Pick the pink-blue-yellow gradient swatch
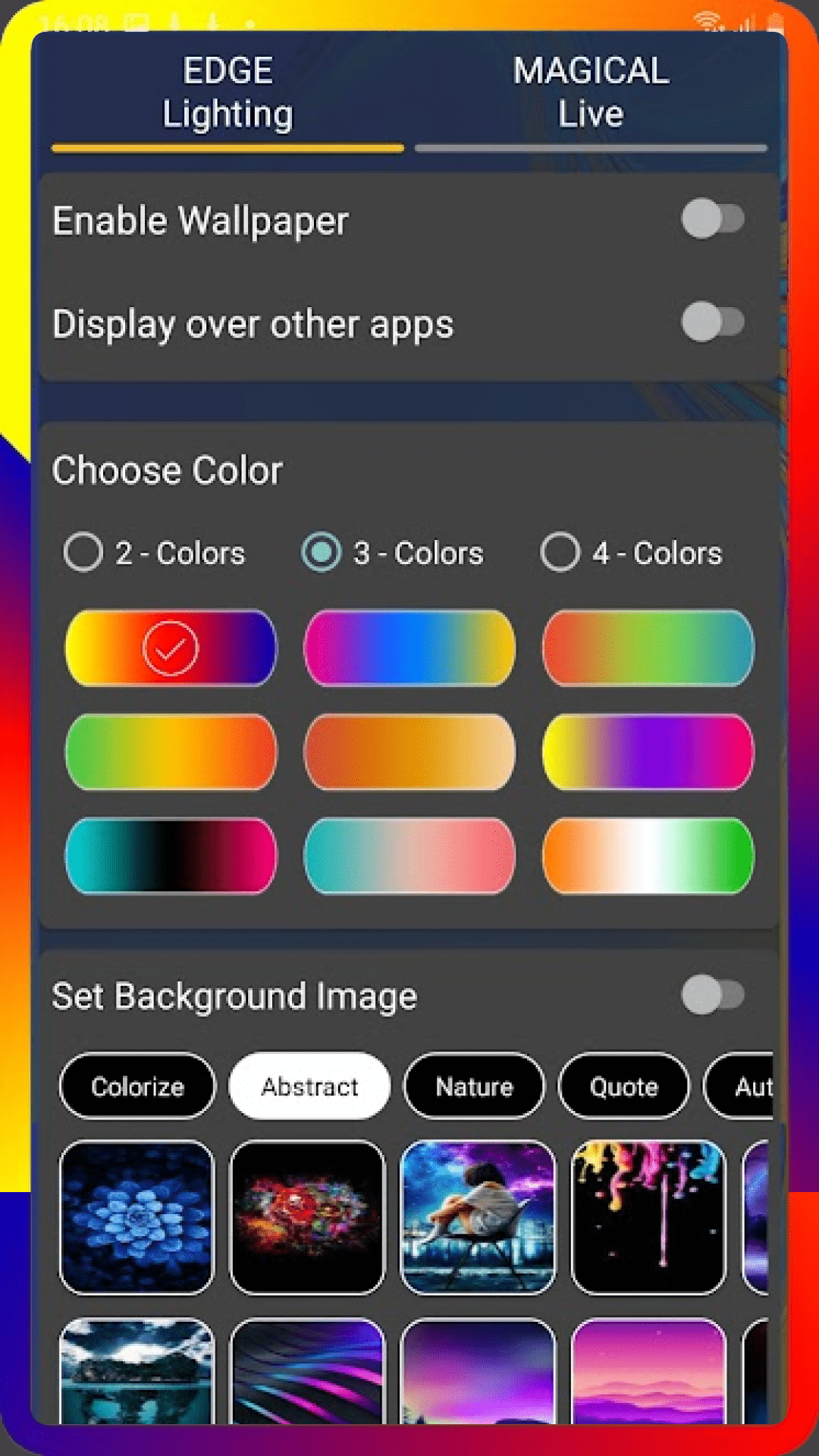Screen dimensions: 819x1456 (409, 648)
